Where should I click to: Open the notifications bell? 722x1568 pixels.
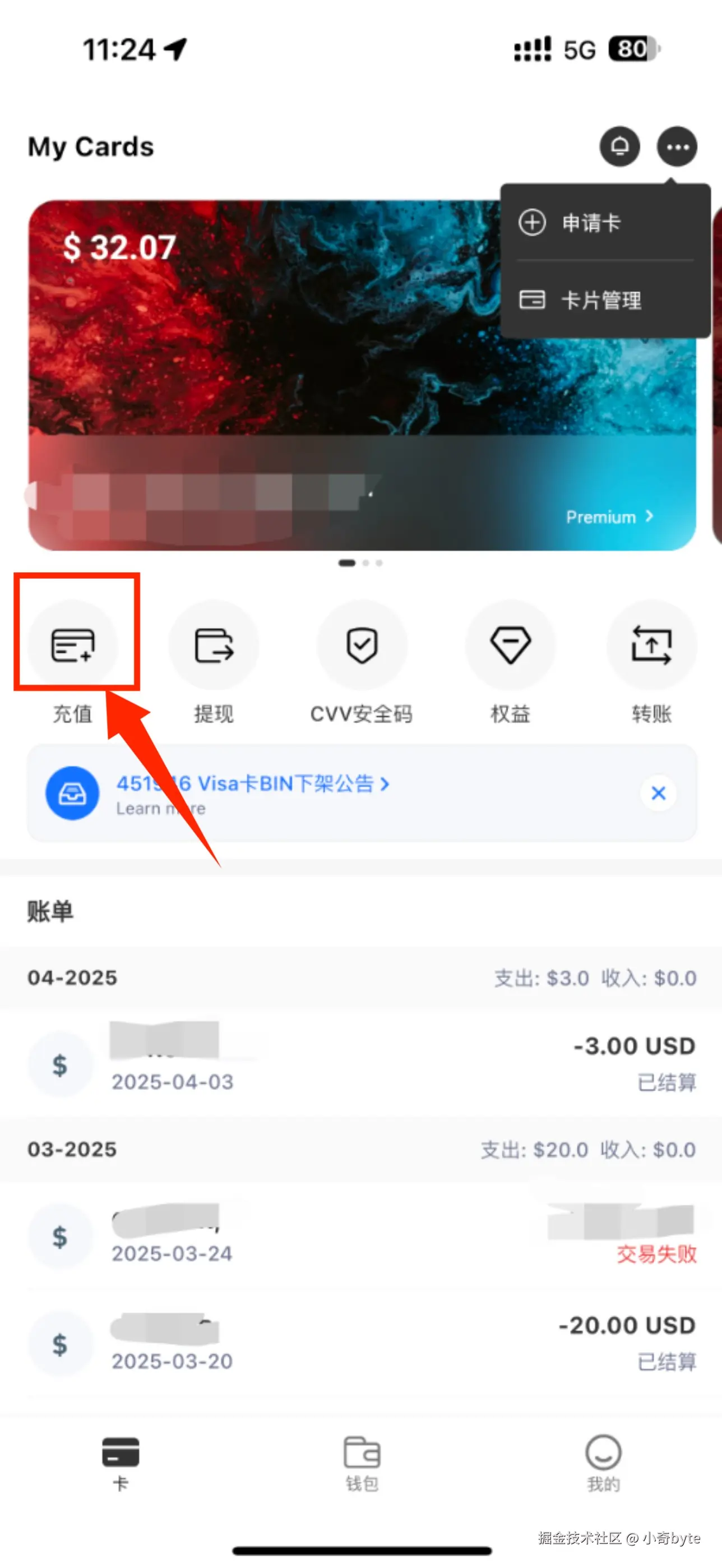pyautogui.click(x=619, y=147)
